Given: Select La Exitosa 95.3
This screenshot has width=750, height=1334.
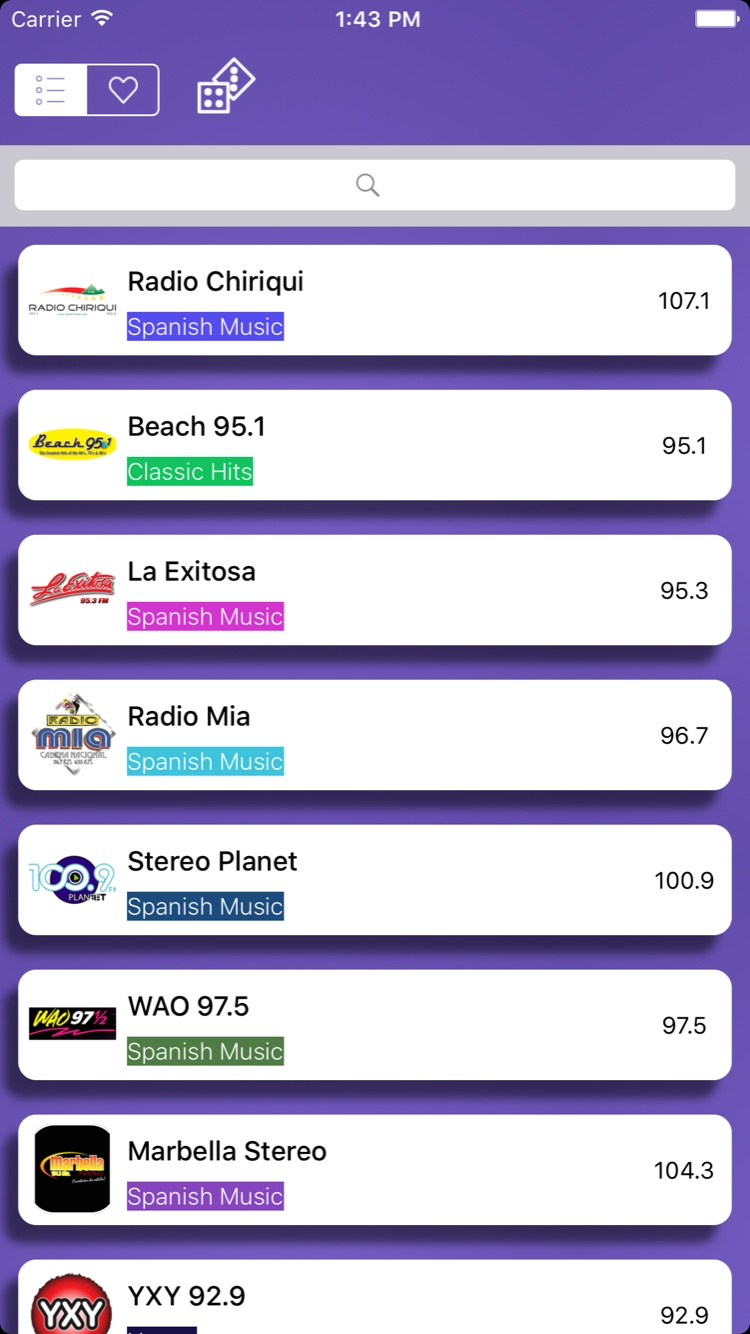Looking at the screenshot, I should point(375,590).
